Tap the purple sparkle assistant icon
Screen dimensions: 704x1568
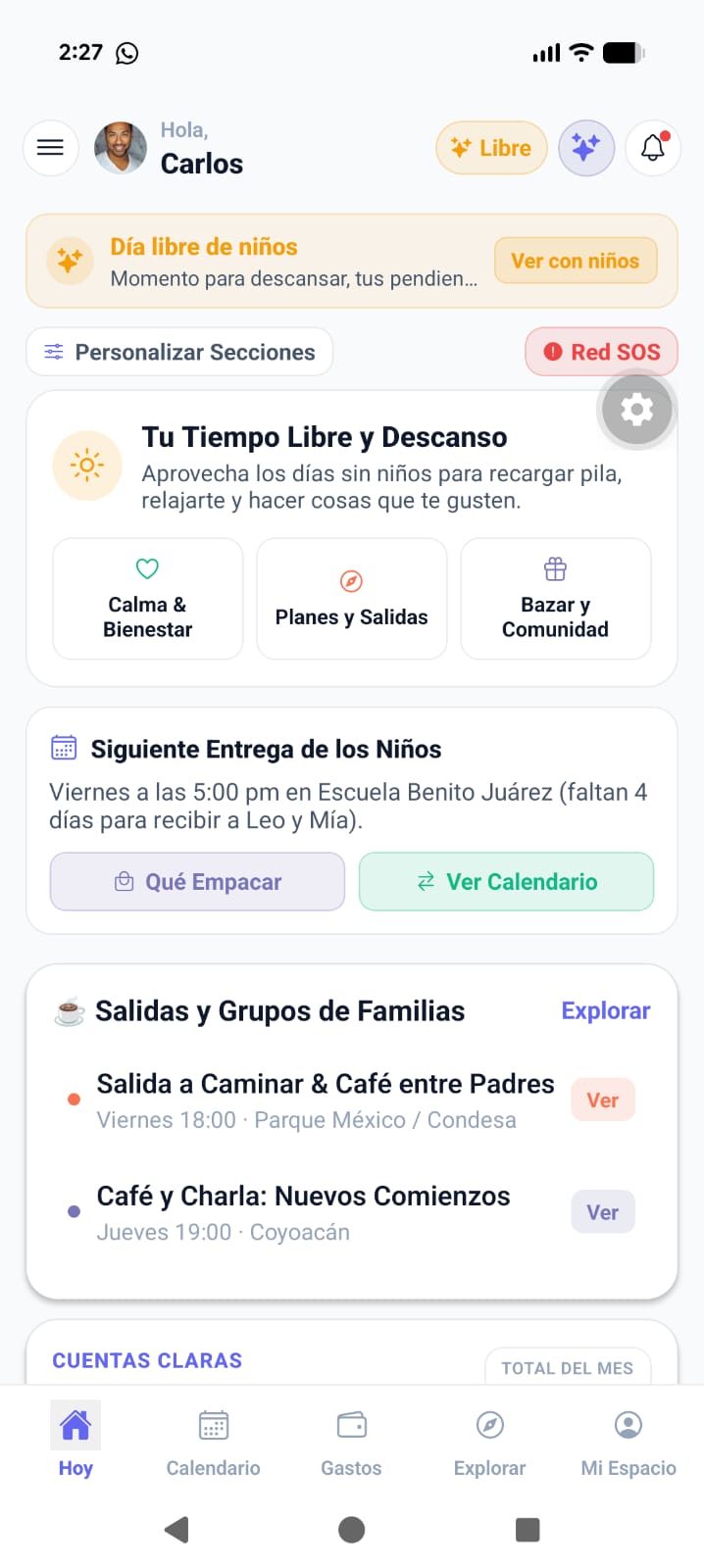tap(586, 148)
